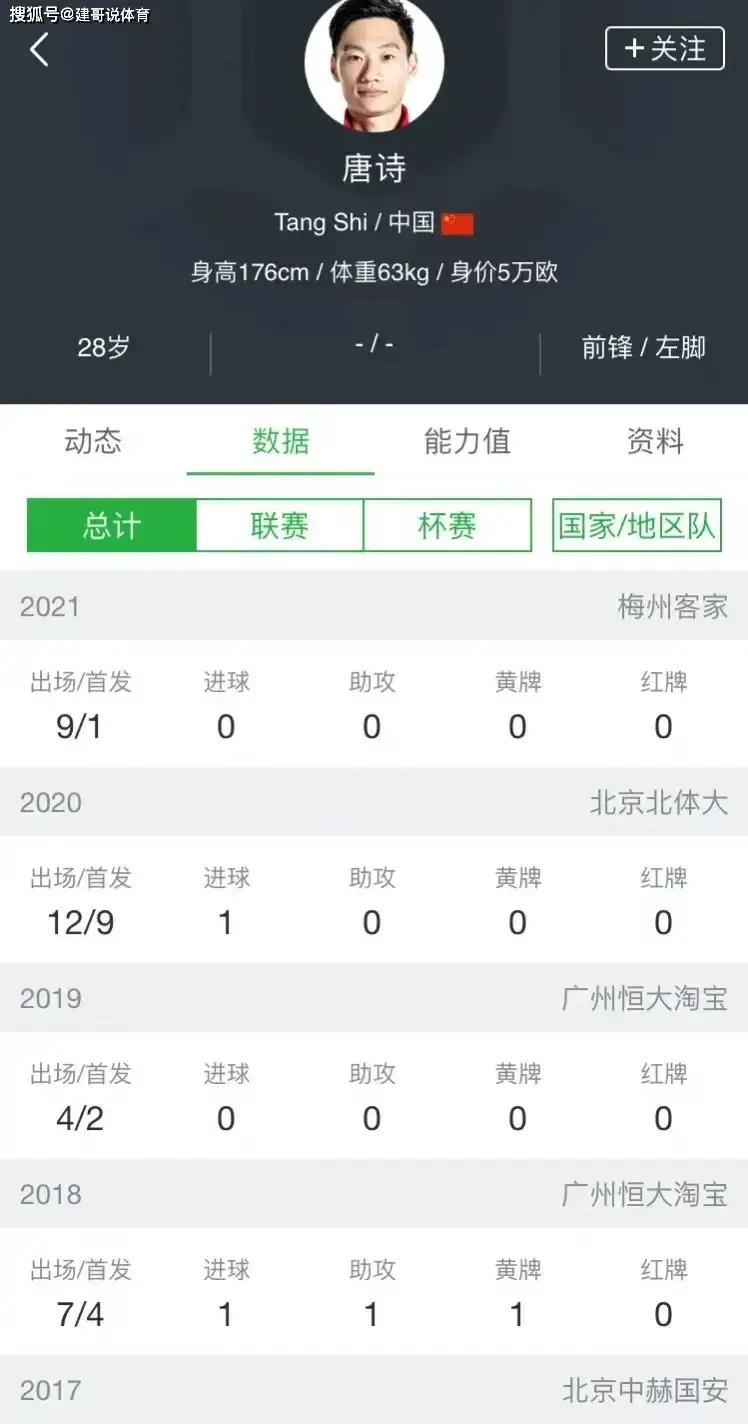The width and height of the screenshot is (748, 1424).
Task: Follow Tang Shi with the 关注 button
Action: coord(664,49)
